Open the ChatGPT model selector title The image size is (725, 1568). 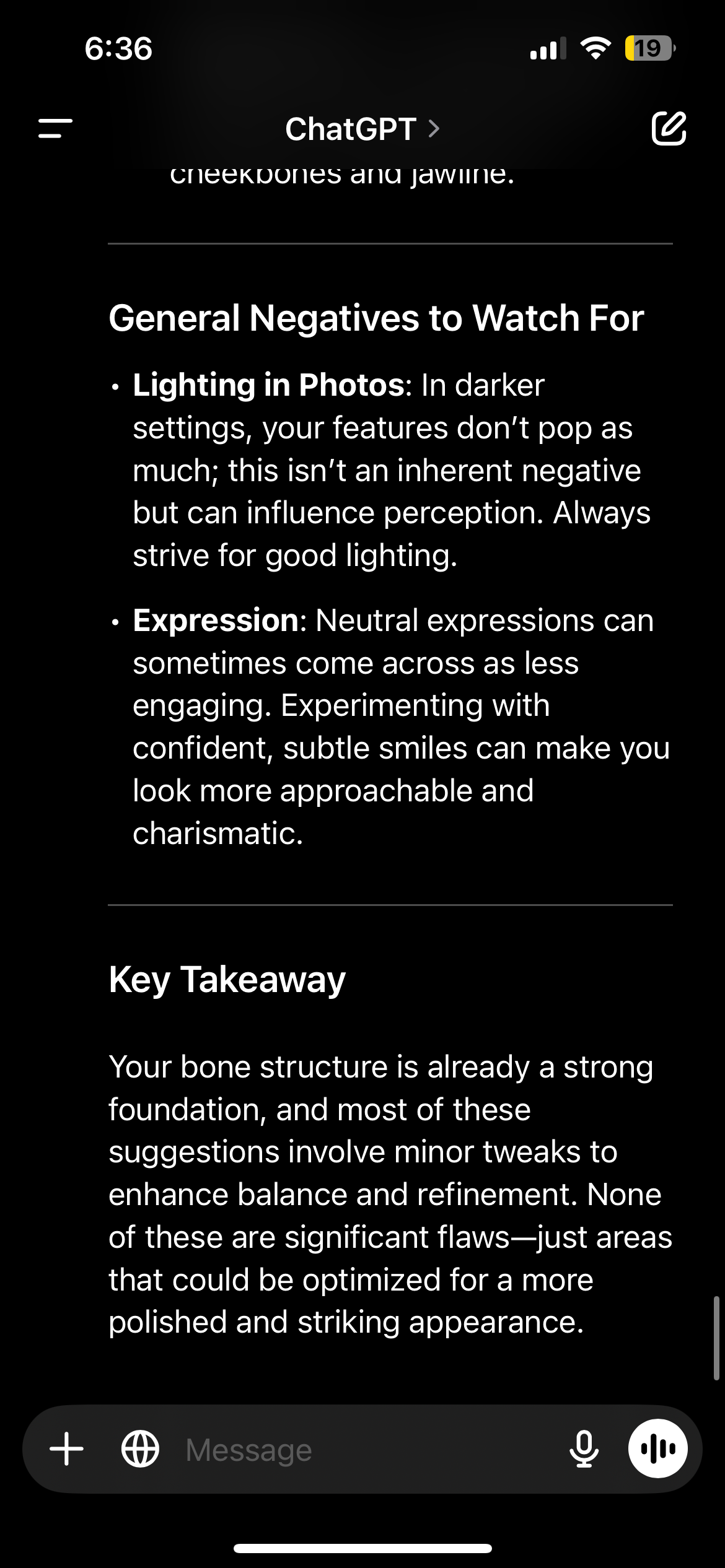point(362,129)
